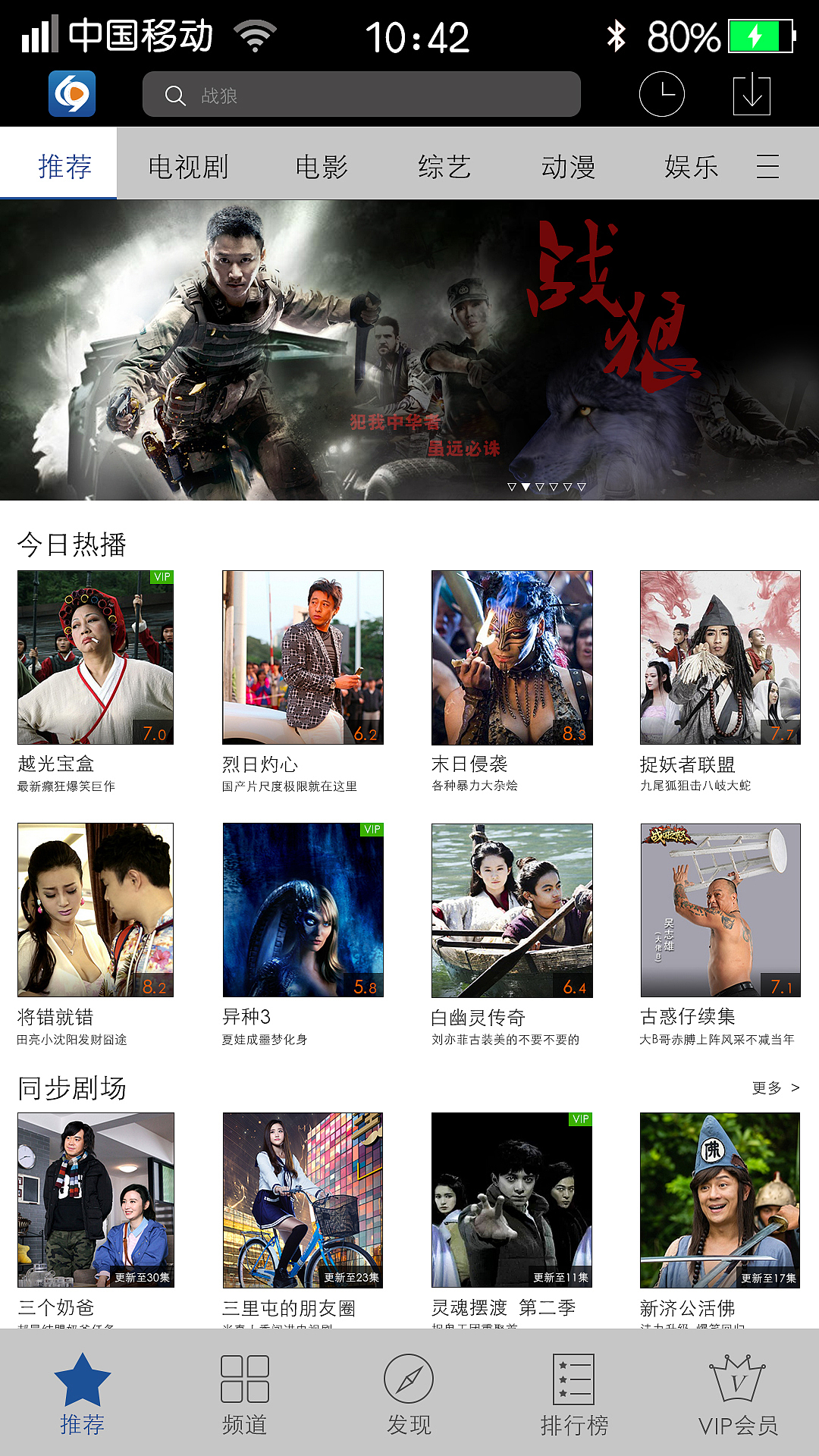The image size is (819, 1456).
Task: Switch to the 动漫 tab
Action: tap(569, 165)
